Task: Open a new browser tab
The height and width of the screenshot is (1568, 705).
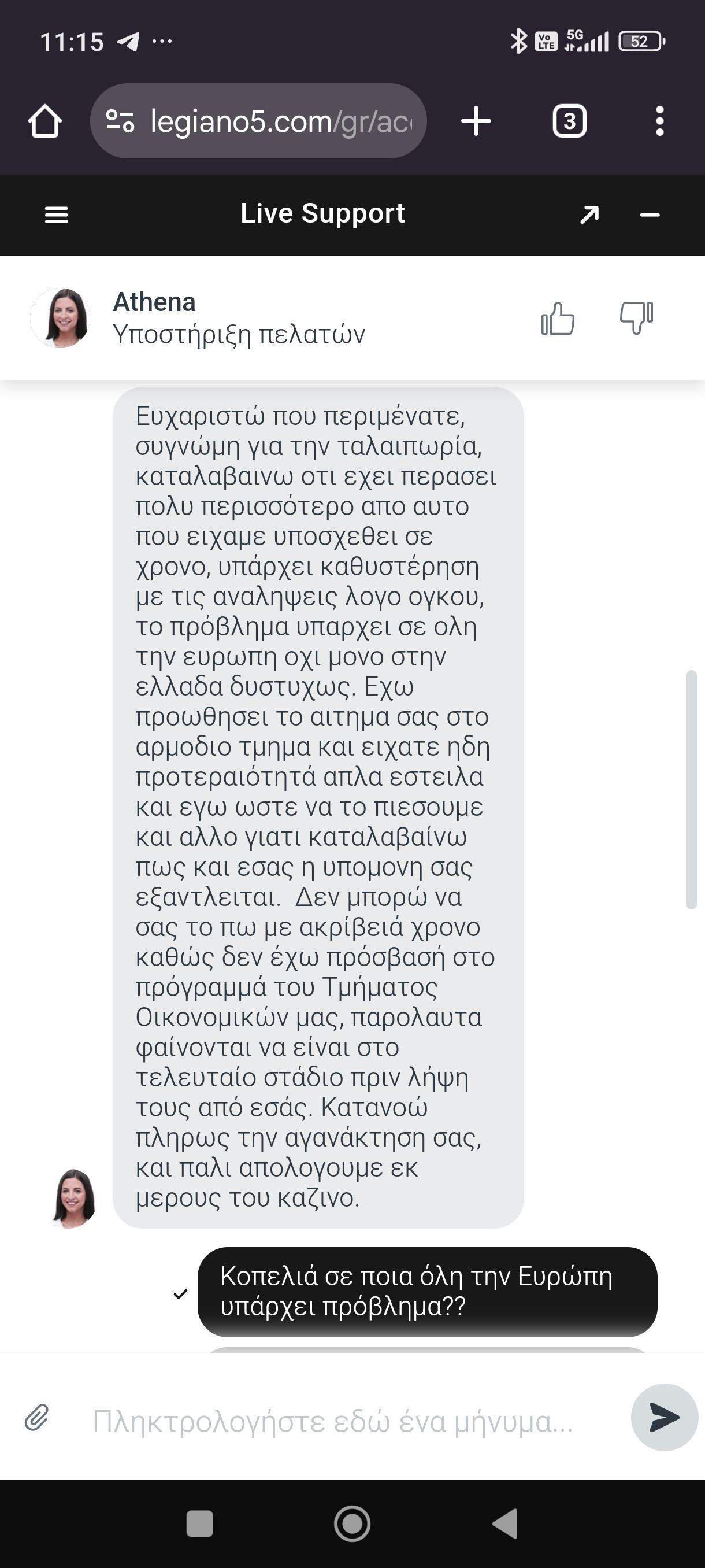Action: pyautogui.click(x=476, y=121)
